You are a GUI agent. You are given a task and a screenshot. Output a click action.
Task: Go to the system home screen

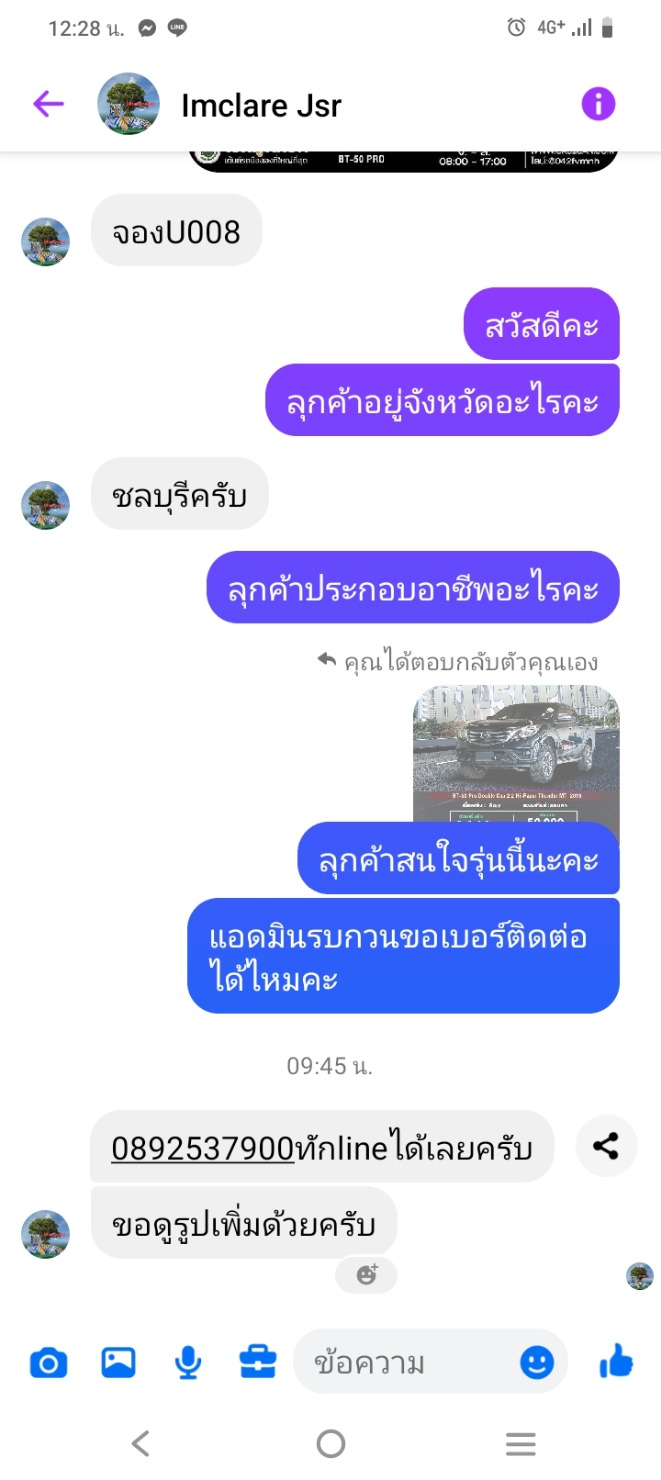[330, 1443]
